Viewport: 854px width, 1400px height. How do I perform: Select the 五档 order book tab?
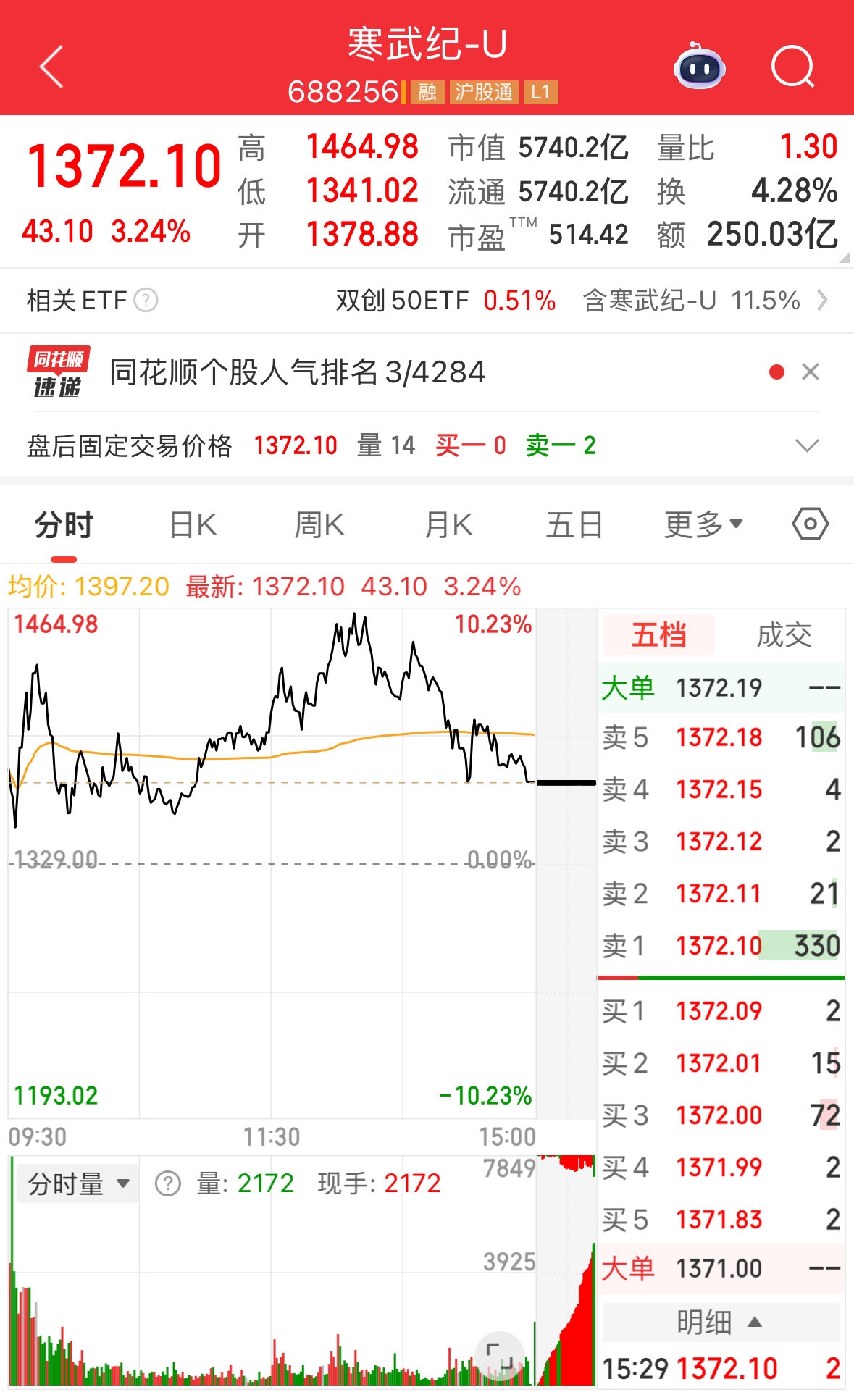pyautogui.click(x=658, y=635)
